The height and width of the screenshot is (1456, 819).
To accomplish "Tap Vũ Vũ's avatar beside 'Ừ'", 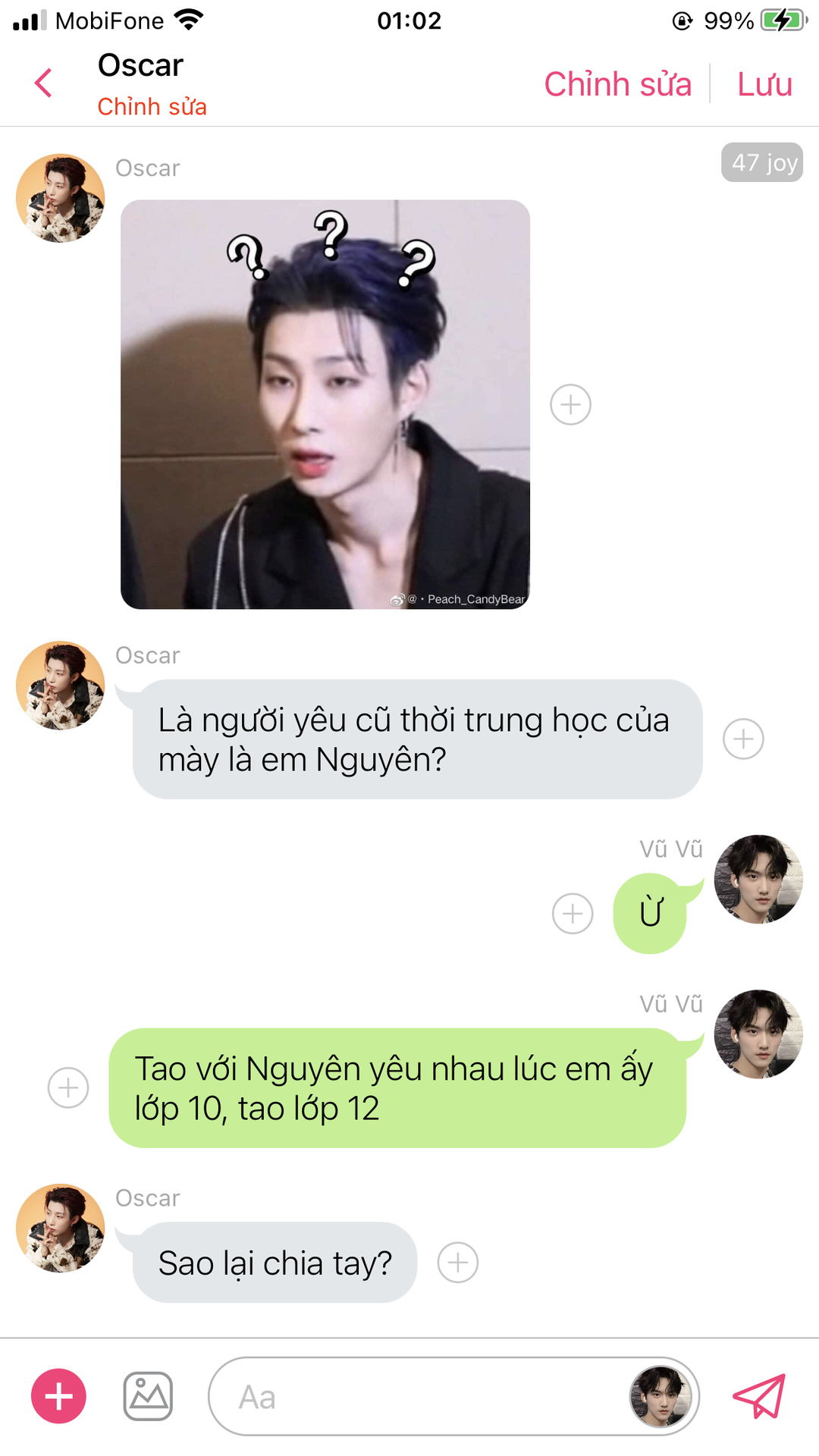I will [x=758, y=879].
